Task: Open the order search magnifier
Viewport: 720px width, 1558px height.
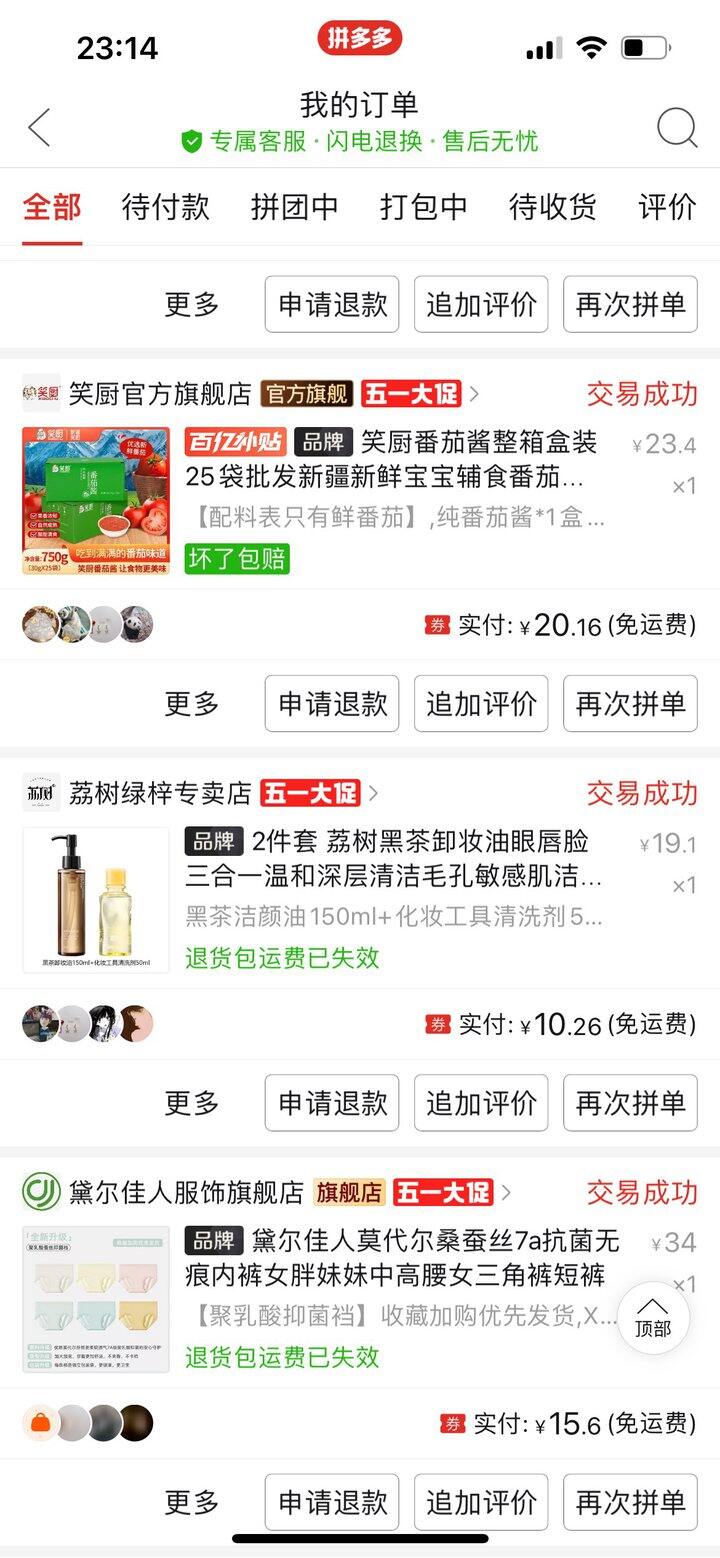Action: [x=677, y=128]
